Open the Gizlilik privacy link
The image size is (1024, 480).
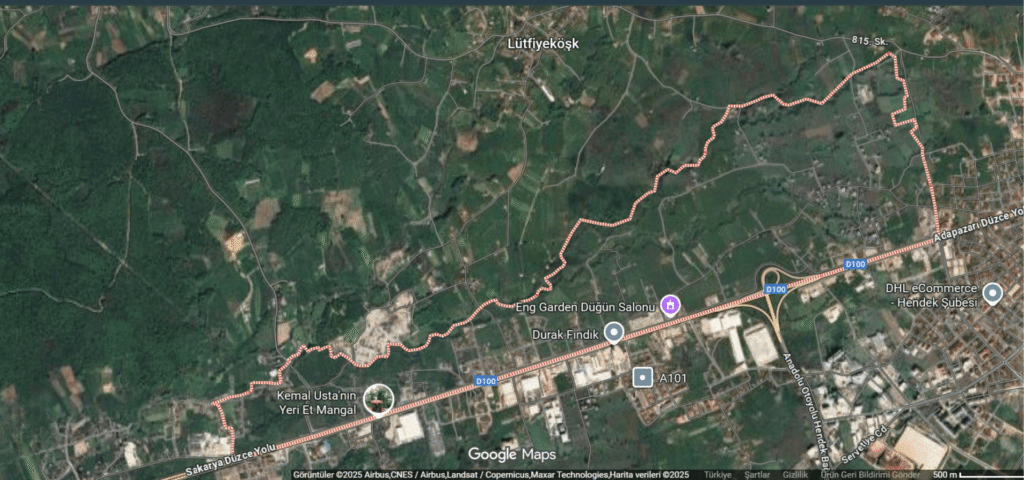click(795, 474)
